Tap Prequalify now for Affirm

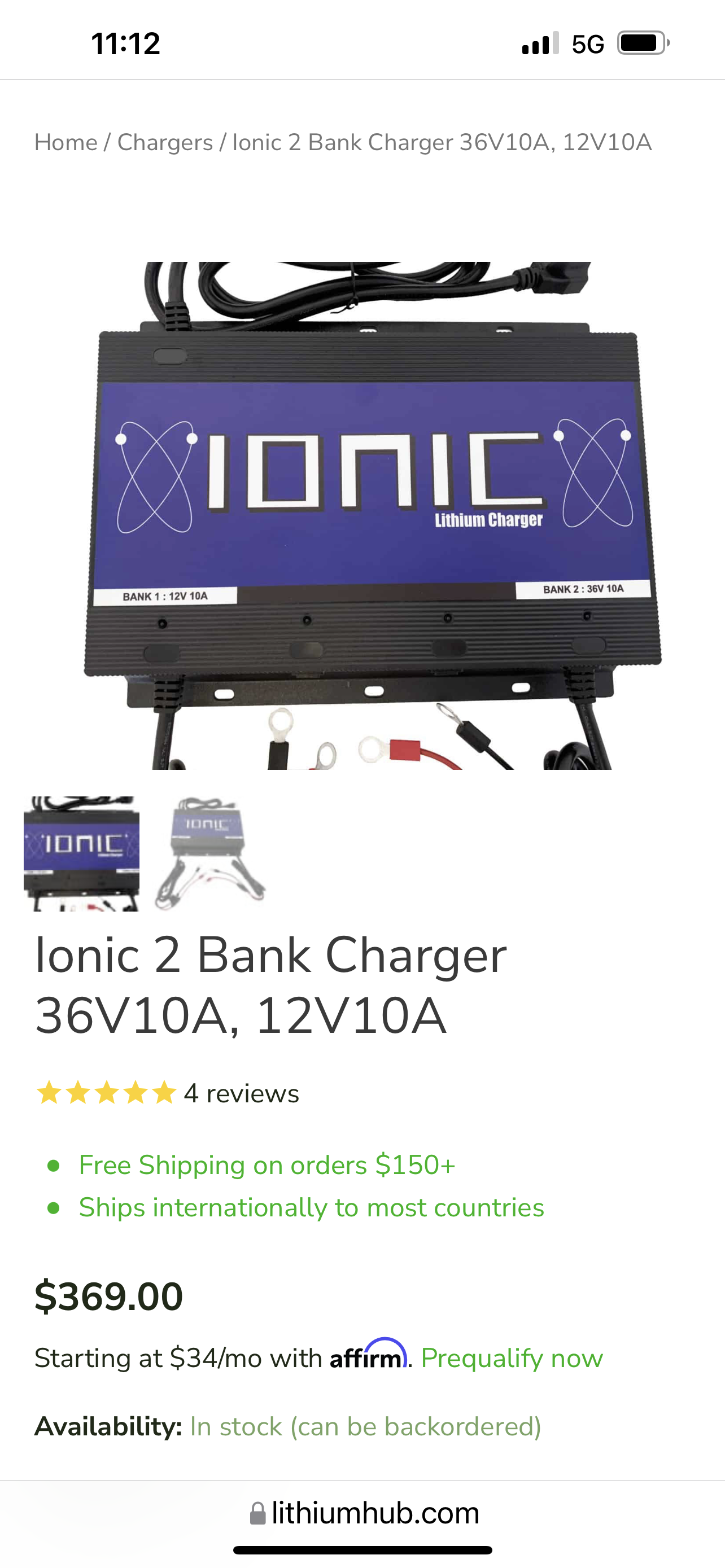click(512, 1358)
